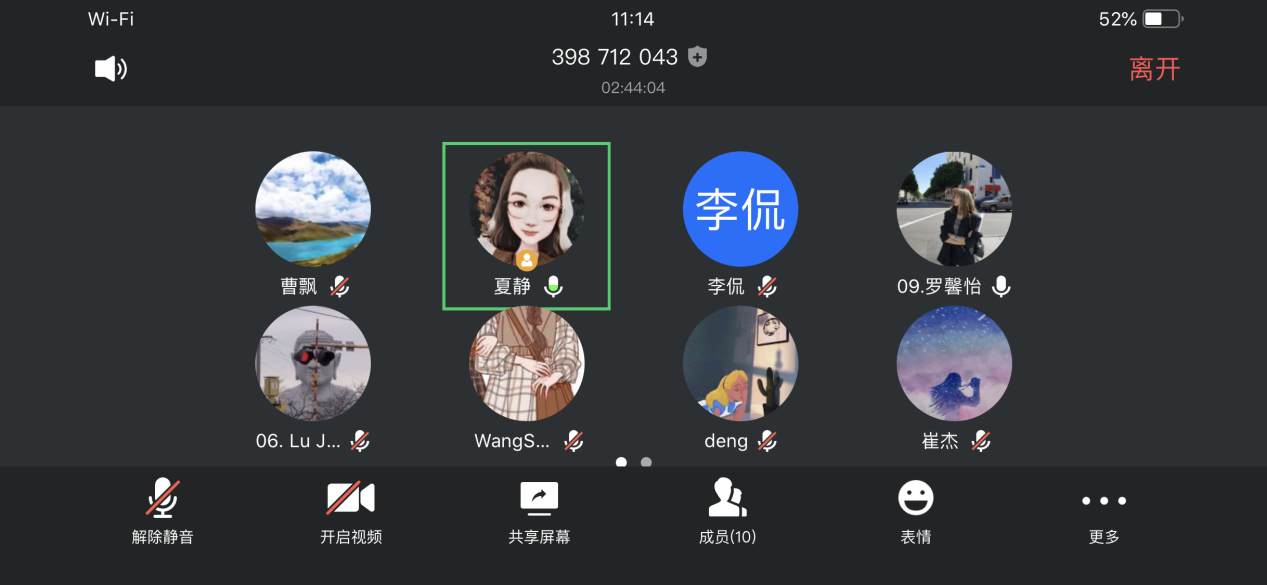Image resolution: width=1267 pixels, height=585 pixels.
Task: Select the WangS... participant tile
Action: [527, 364]
